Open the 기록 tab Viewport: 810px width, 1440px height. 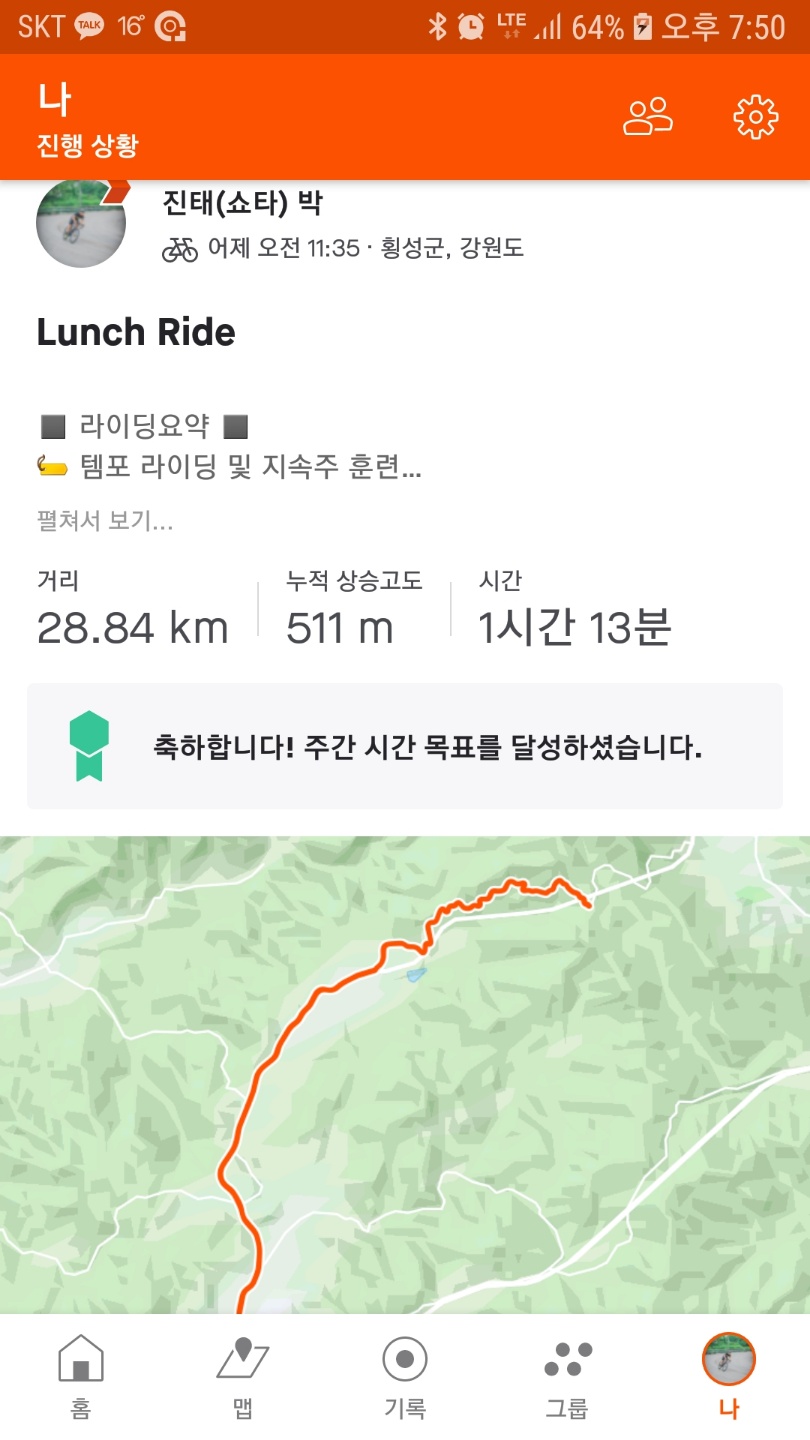click(x=405, y=1377)
